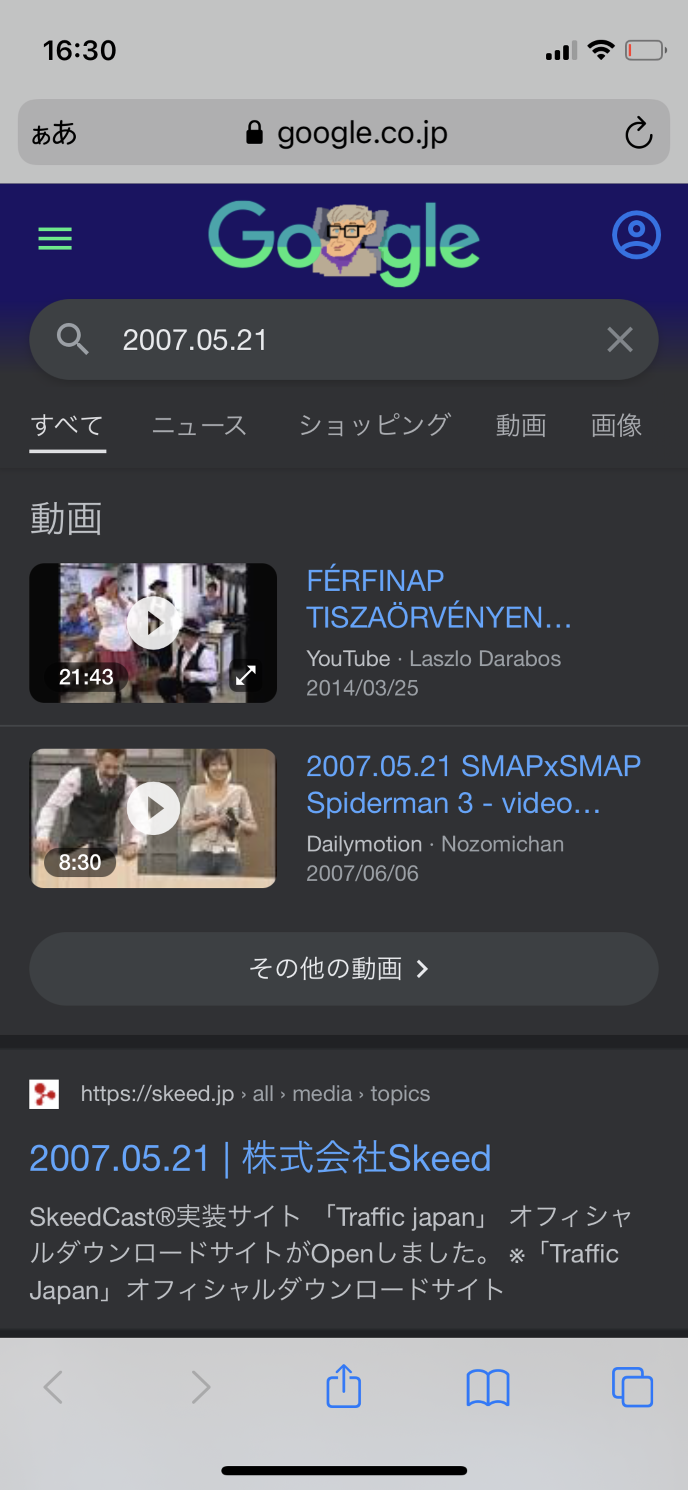The height and width of the screenshot is (1490, 688).
Task: Share this page from the Safari toolbar
Action: pos(343,1387)
